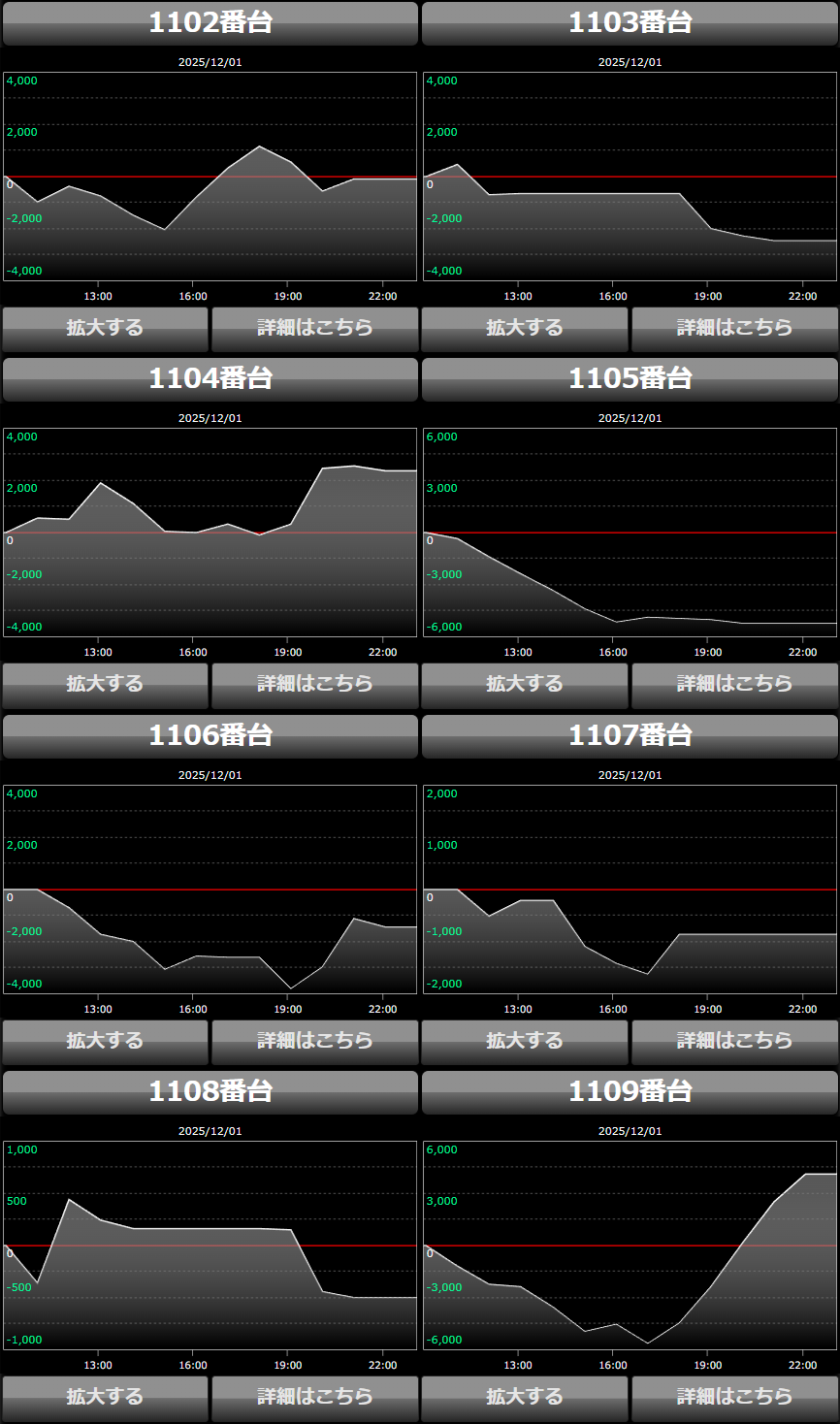Screen dimensions: 840x1424
Task: View 詳細はこちら for 1103番台
Action: (x=734, y=329)
